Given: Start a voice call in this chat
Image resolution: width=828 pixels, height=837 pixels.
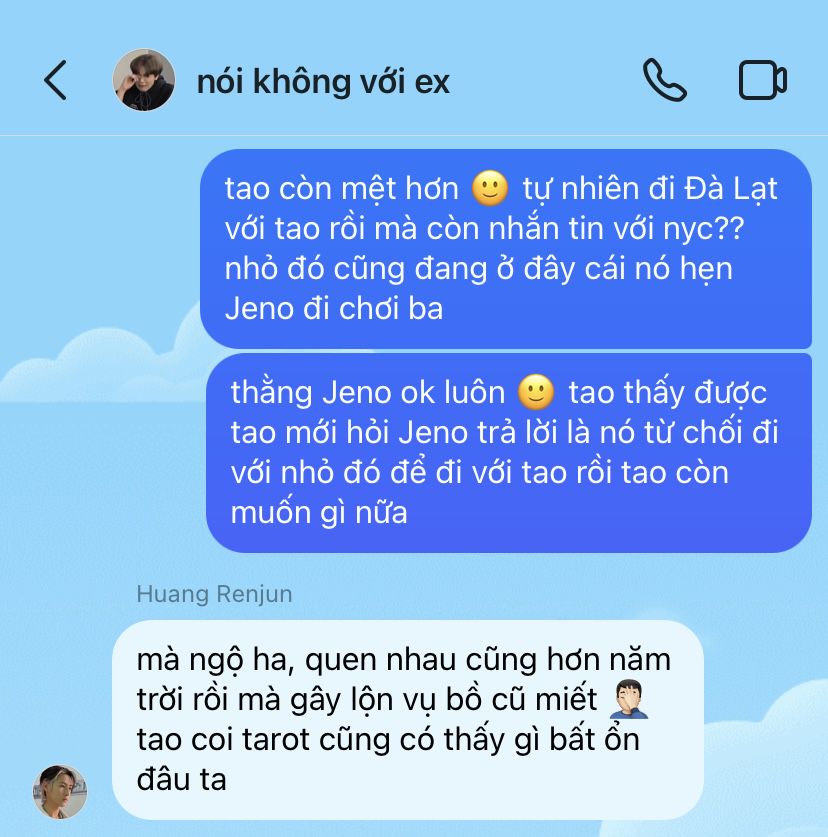Looking at the screenshot, I should [664, 80].
